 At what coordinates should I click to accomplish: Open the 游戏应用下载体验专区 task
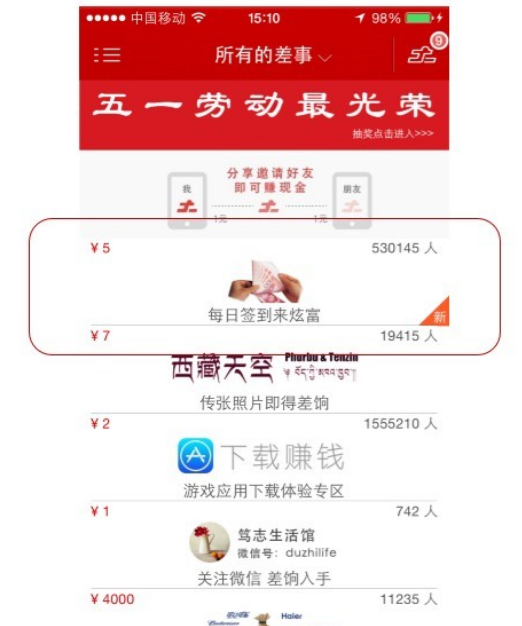pos(264,457)
